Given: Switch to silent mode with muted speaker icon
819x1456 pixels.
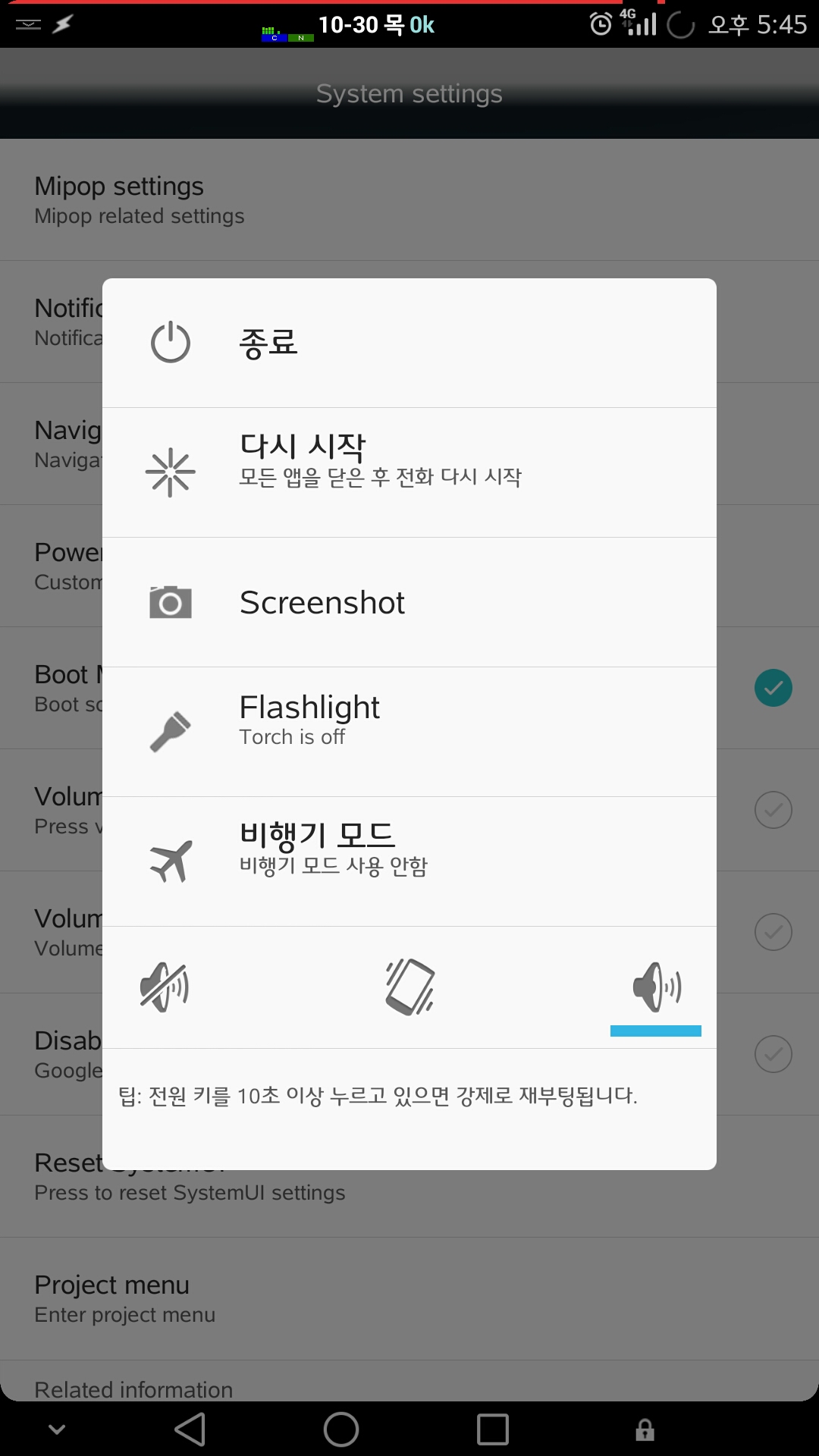Looking at the screenshot, I should point(165,987).
